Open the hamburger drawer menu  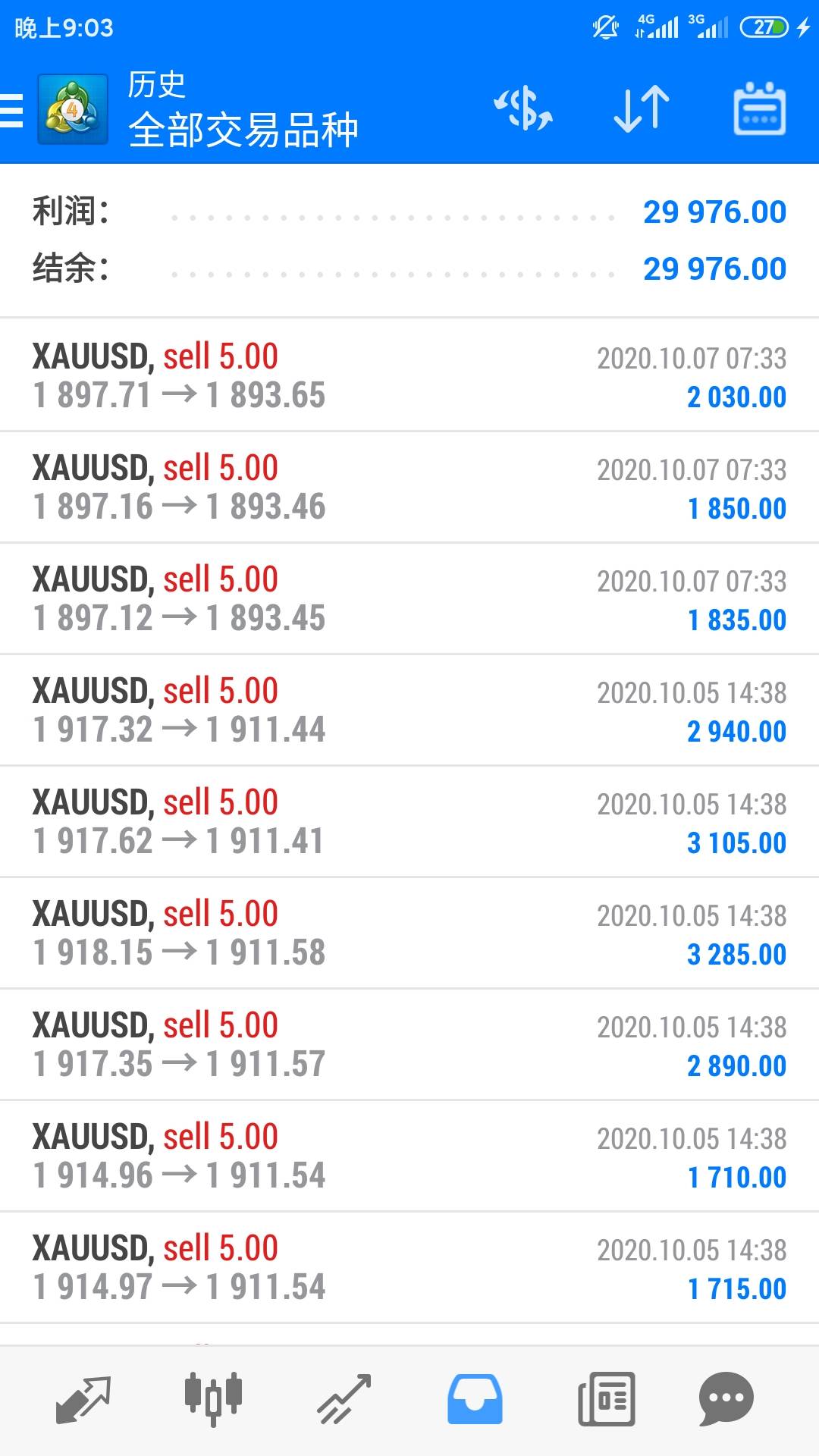pyautogui.click(x=12, y=111)
